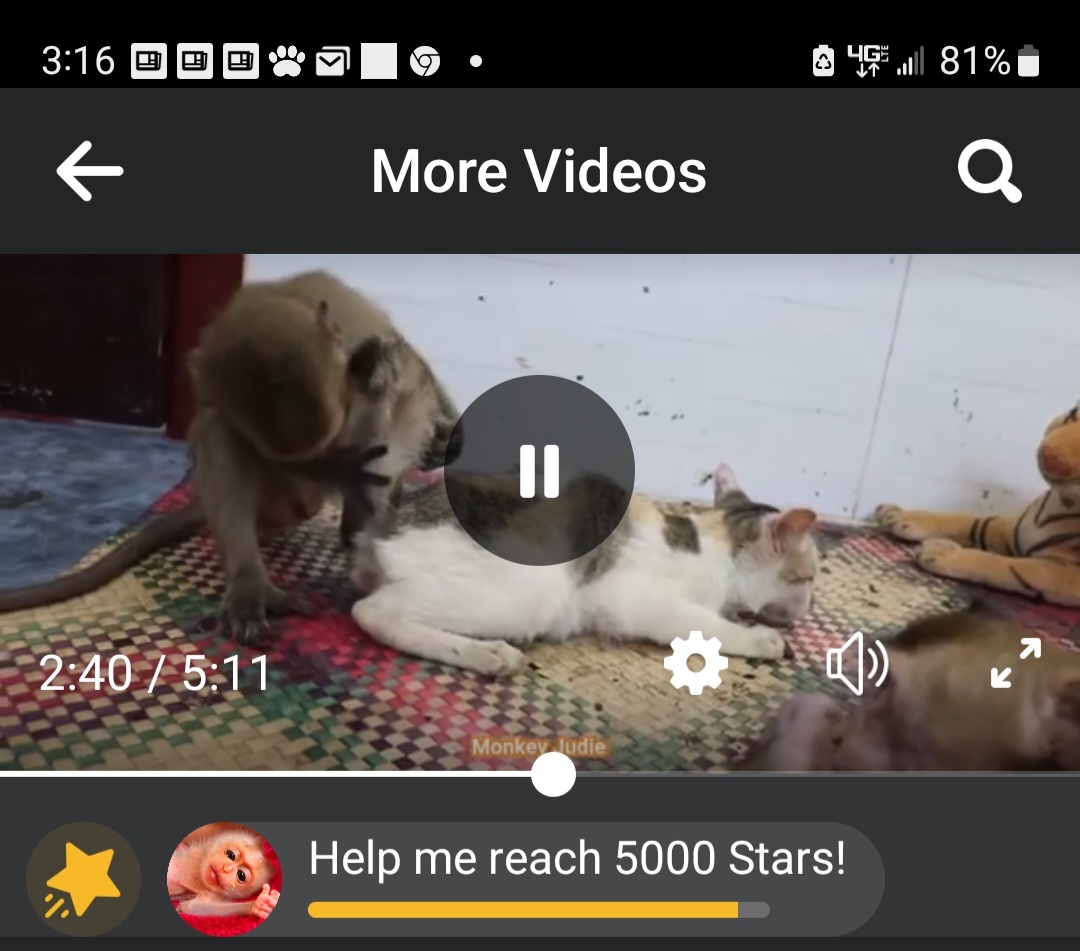Expand video to fullscreen
The image size is (1080, 951).
1016,663
